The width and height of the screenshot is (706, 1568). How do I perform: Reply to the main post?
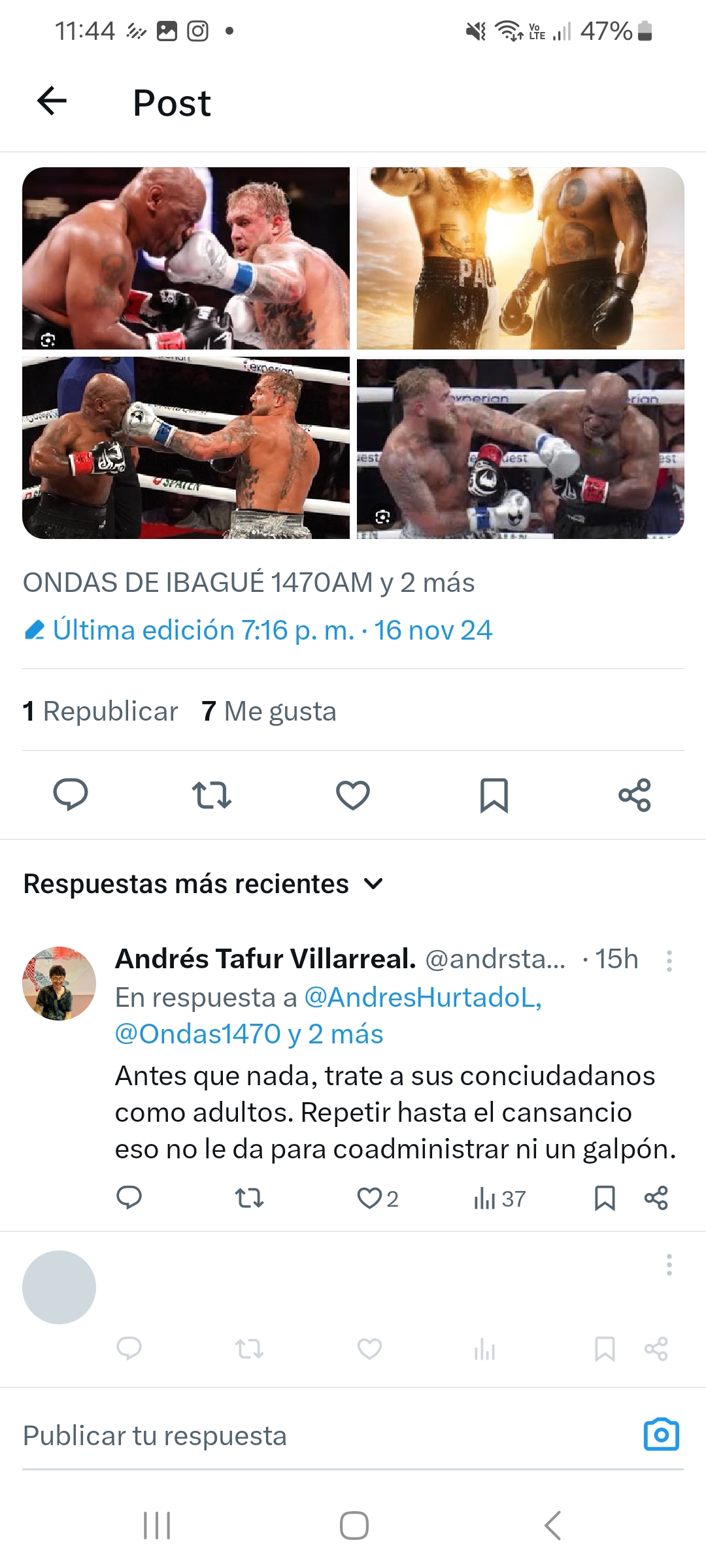click(x=71, y=794)
